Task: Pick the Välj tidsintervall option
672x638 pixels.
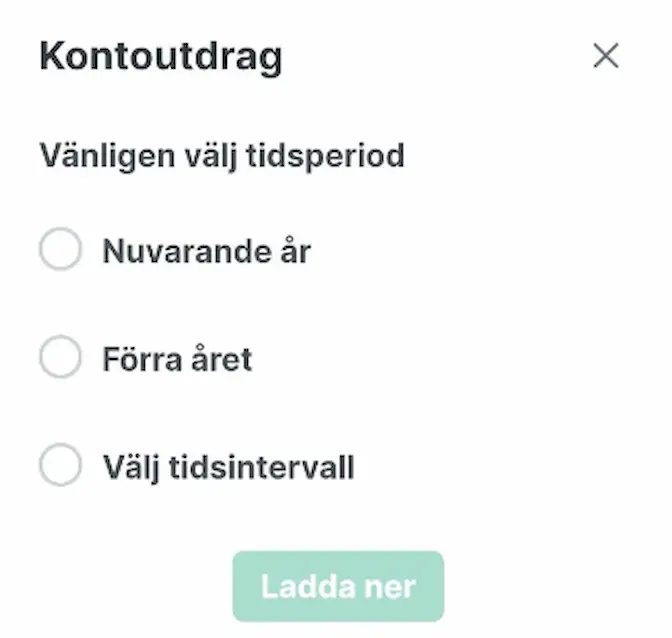Action: [x=60, y=466]
